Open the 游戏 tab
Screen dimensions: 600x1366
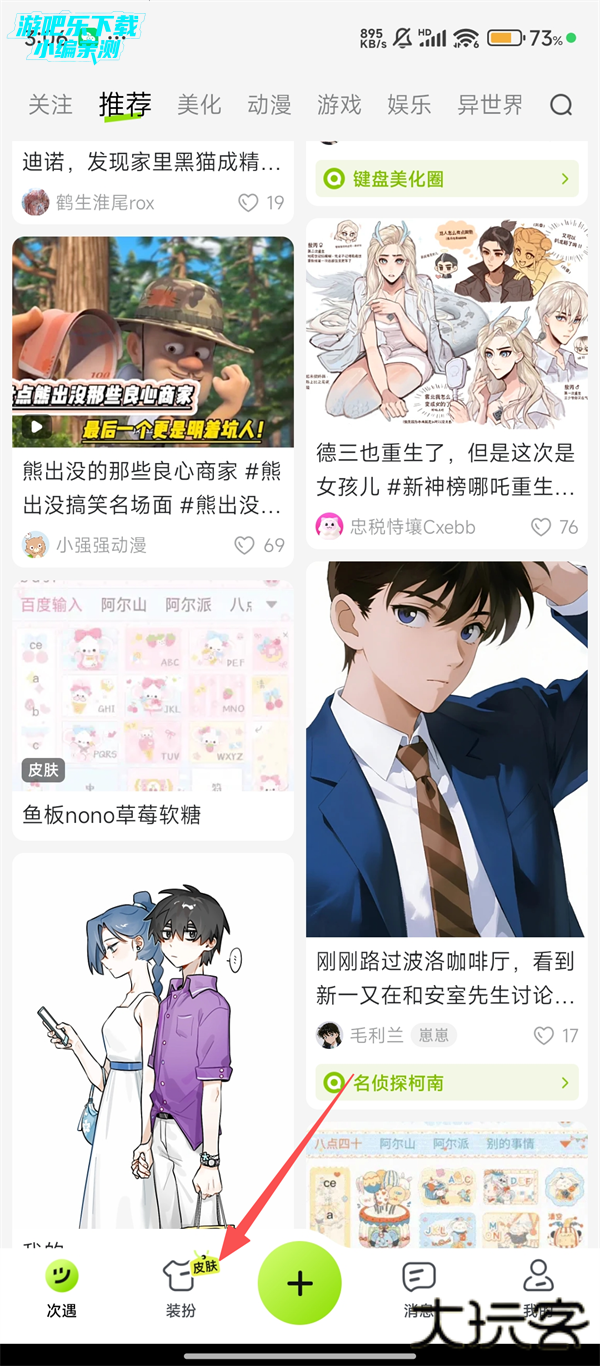[x=339, y=105]
